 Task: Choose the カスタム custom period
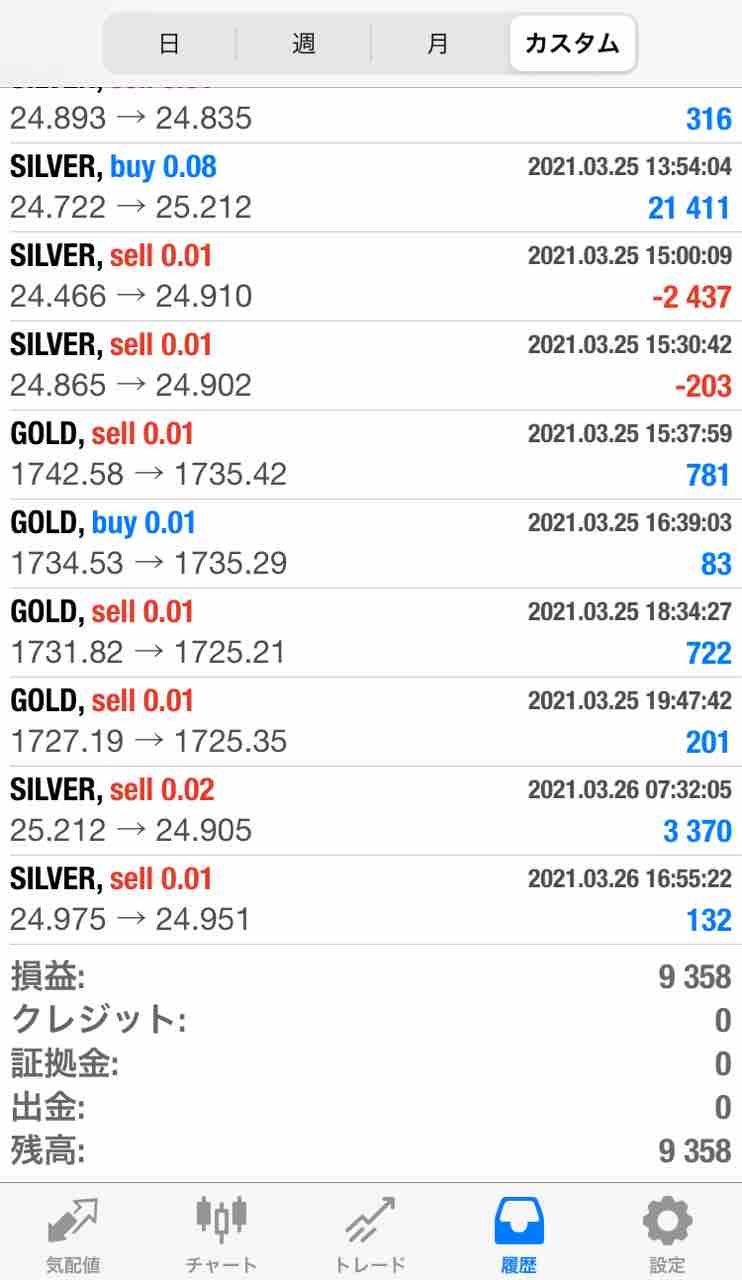click(x=572, y=44)
